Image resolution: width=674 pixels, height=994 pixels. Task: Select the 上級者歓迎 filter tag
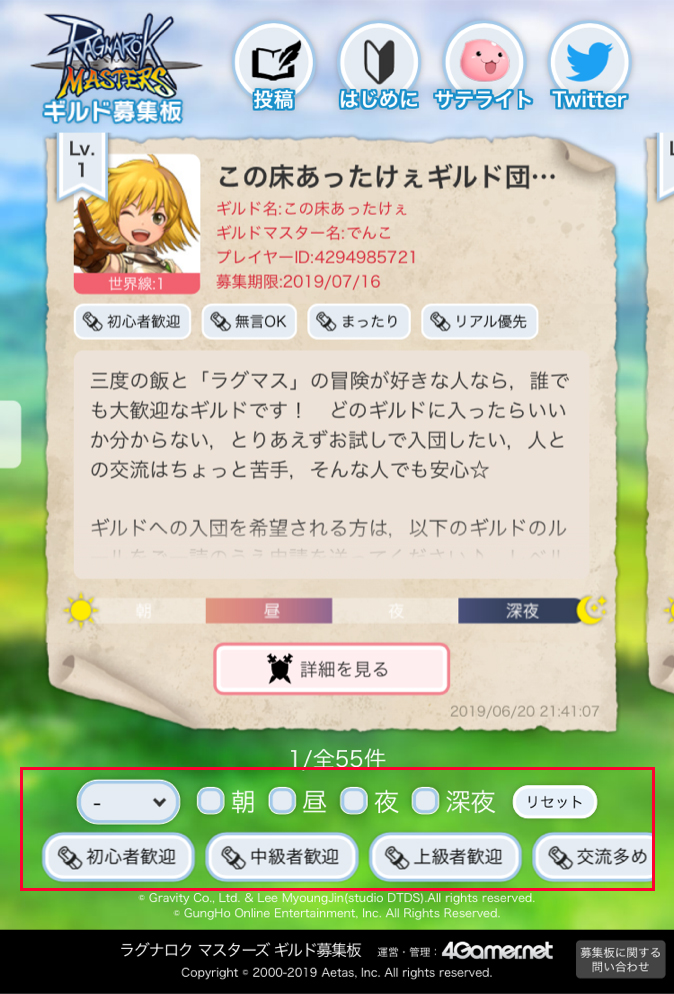click(x=445, y=857)
